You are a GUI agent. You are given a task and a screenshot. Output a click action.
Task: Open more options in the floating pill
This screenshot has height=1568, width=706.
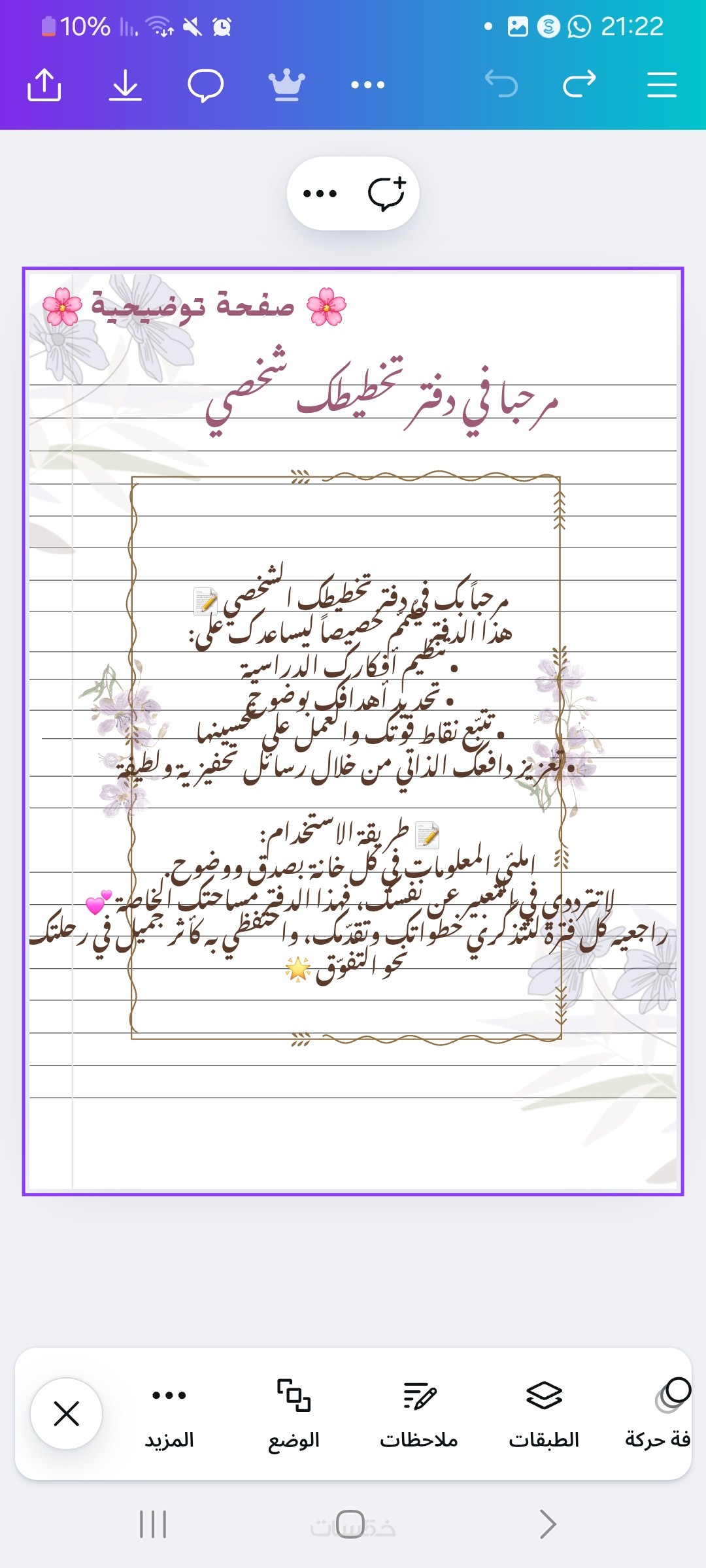(320, 193)
